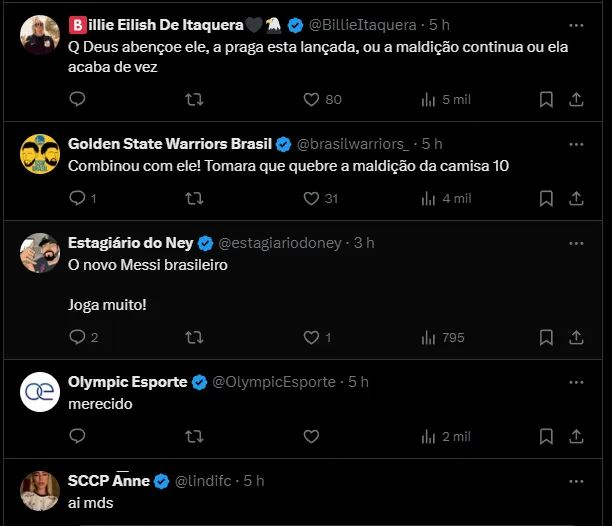Open more options on Estagiário do Ney's post
This screenshot has width=612, height=526.
click(576, 243)
